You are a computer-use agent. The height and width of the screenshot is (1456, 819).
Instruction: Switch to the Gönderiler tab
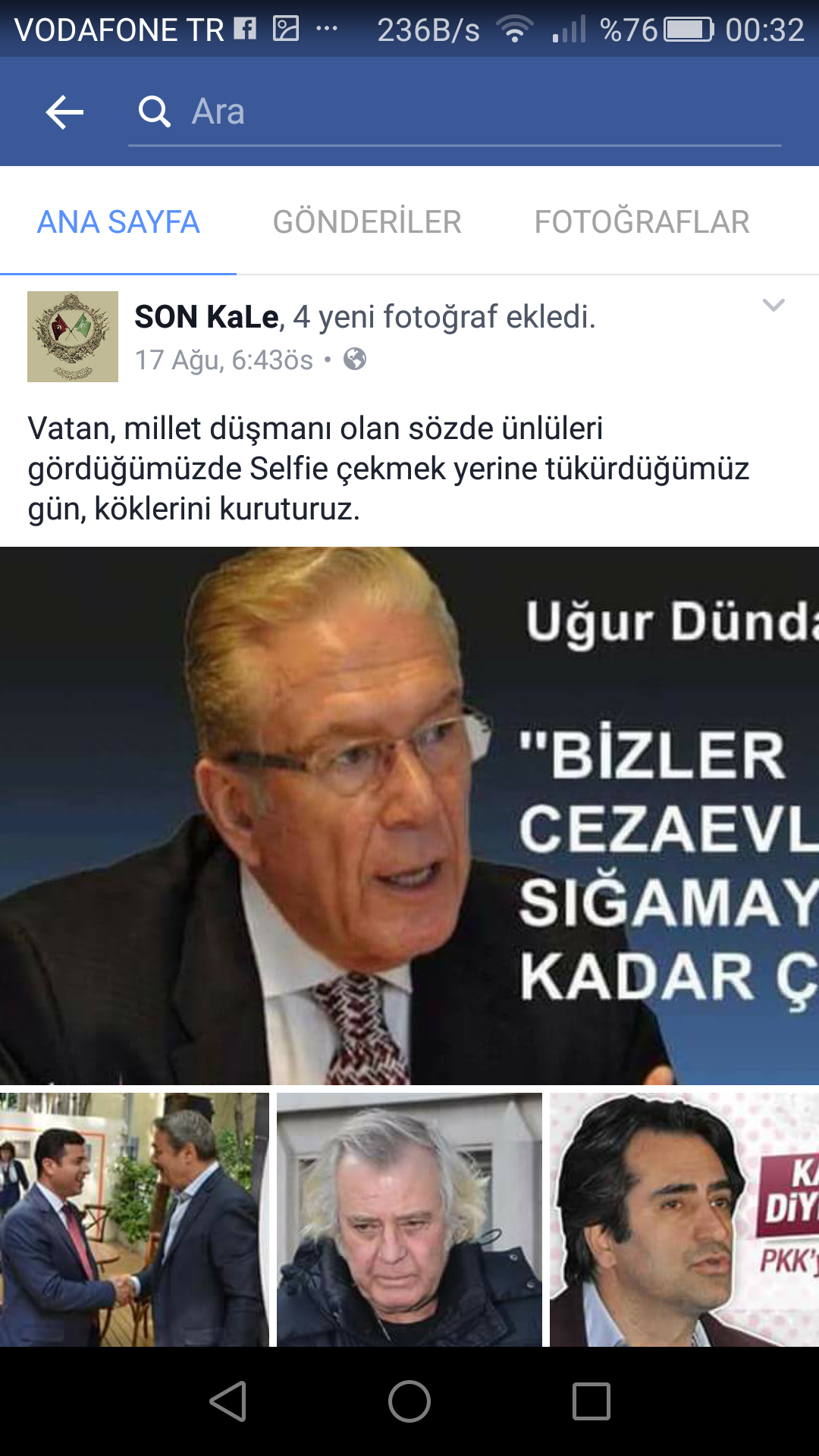pyautogui.click(x=367, y=222)
